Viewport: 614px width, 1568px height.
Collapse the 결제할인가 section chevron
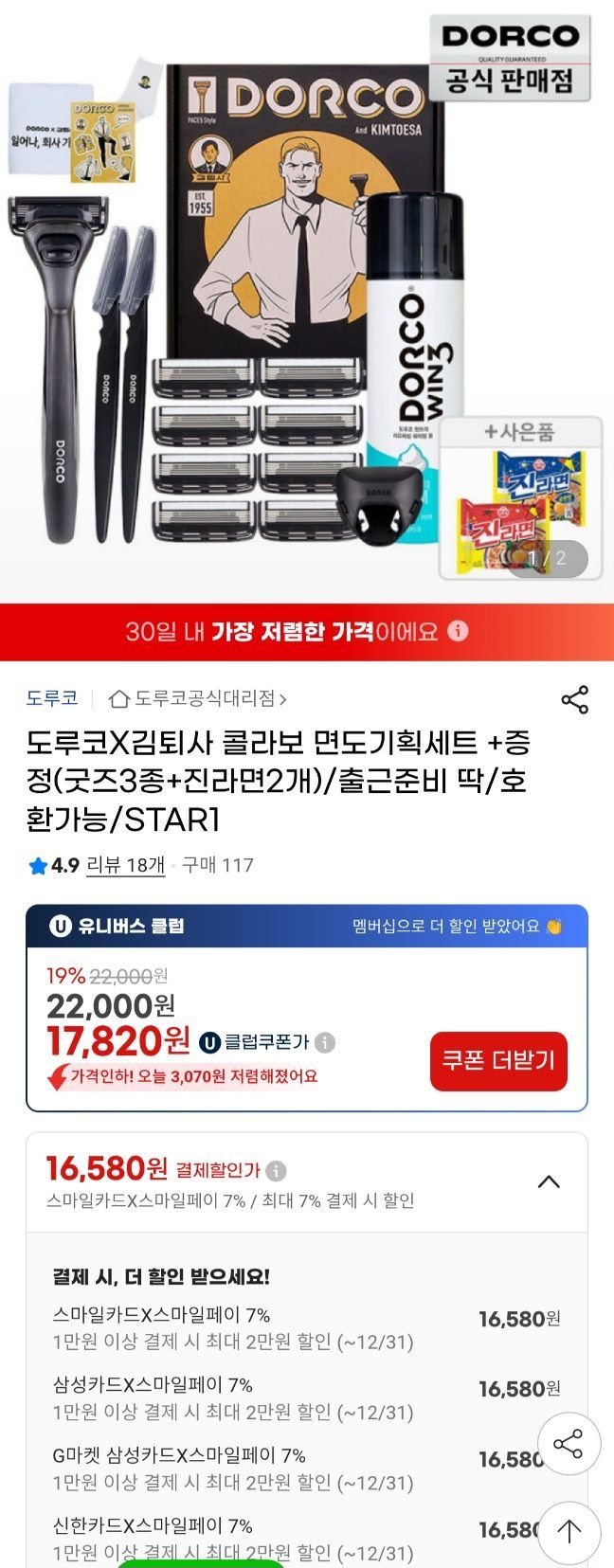point(549,1181)
